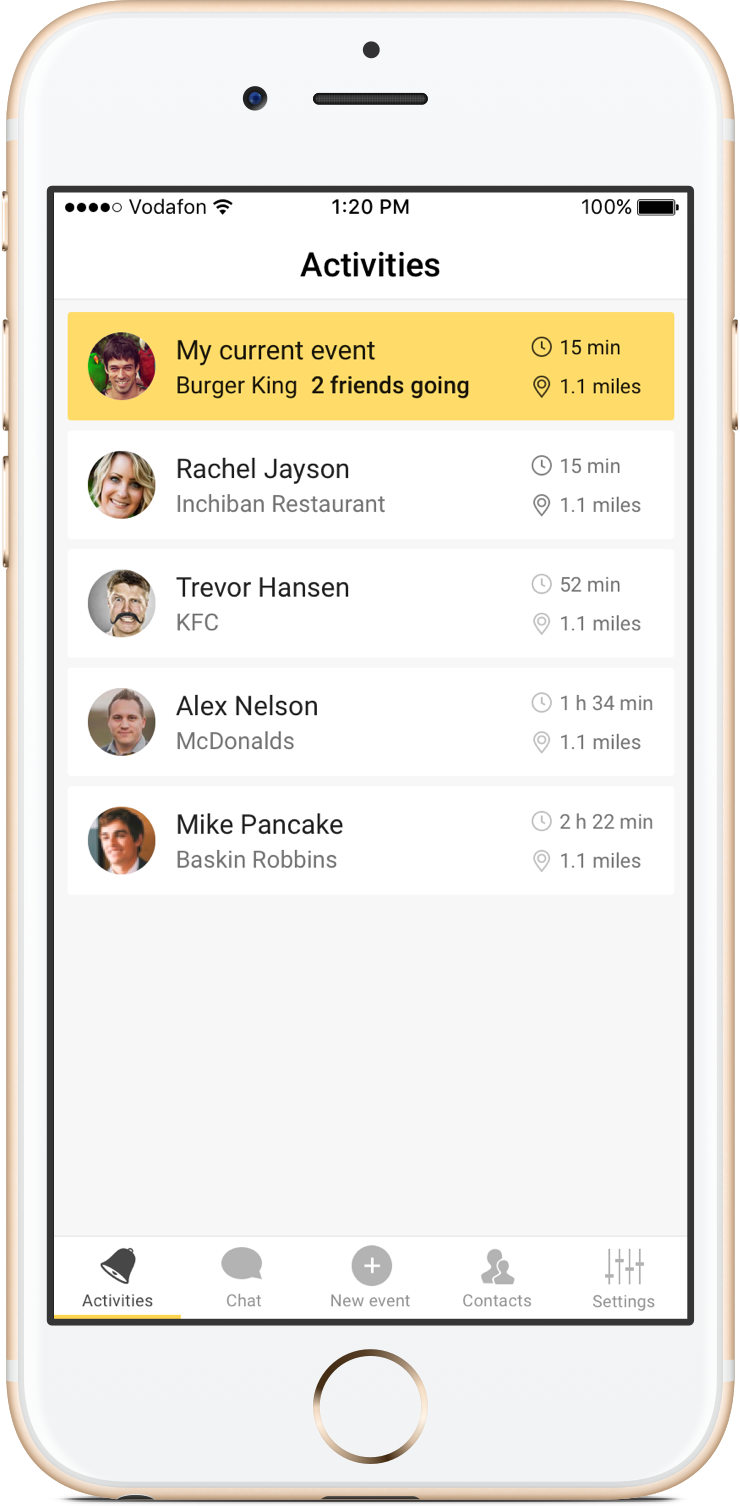Select Mike Pancake's Baskin Robbins activity
The height and width of the screenshot is (1506, 740).
coord(370,840)
